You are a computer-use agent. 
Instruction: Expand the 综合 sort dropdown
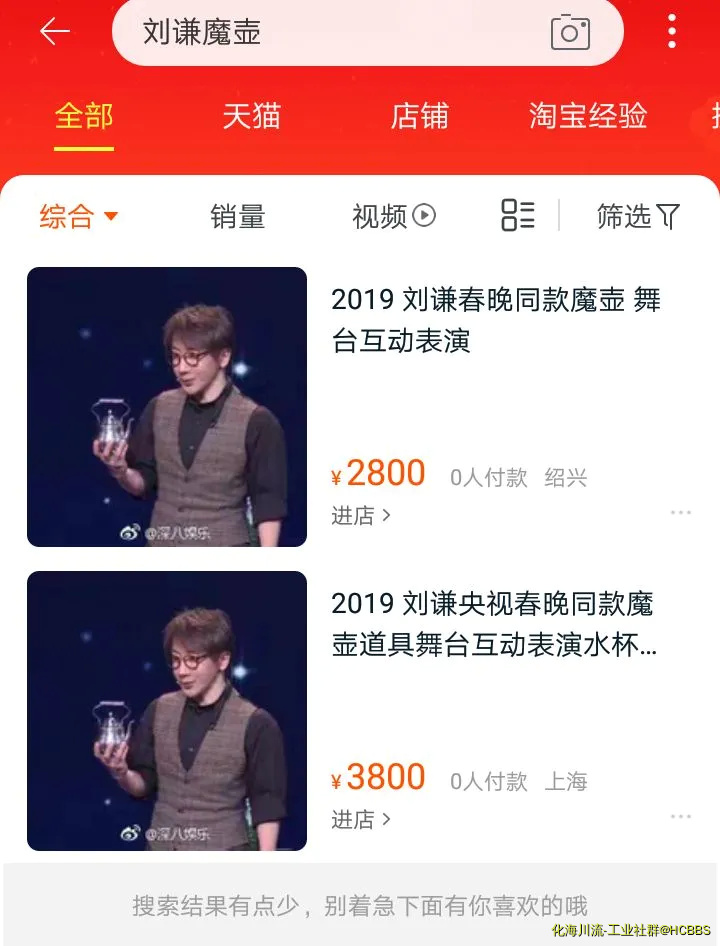(x=79, y=216)
